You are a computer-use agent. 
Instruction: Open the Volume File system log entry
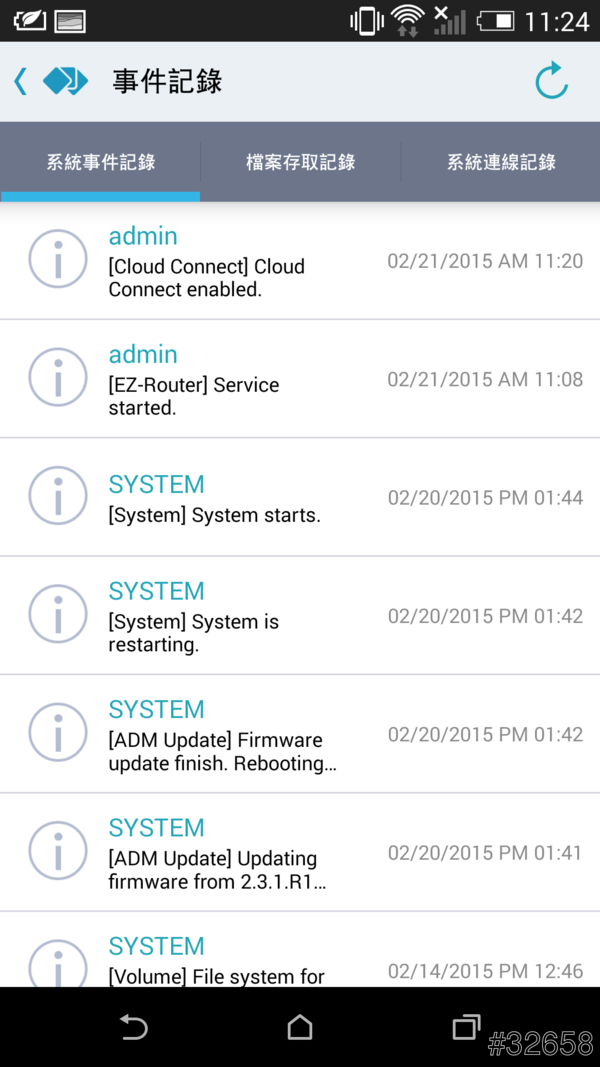click(x=300, y=958)
